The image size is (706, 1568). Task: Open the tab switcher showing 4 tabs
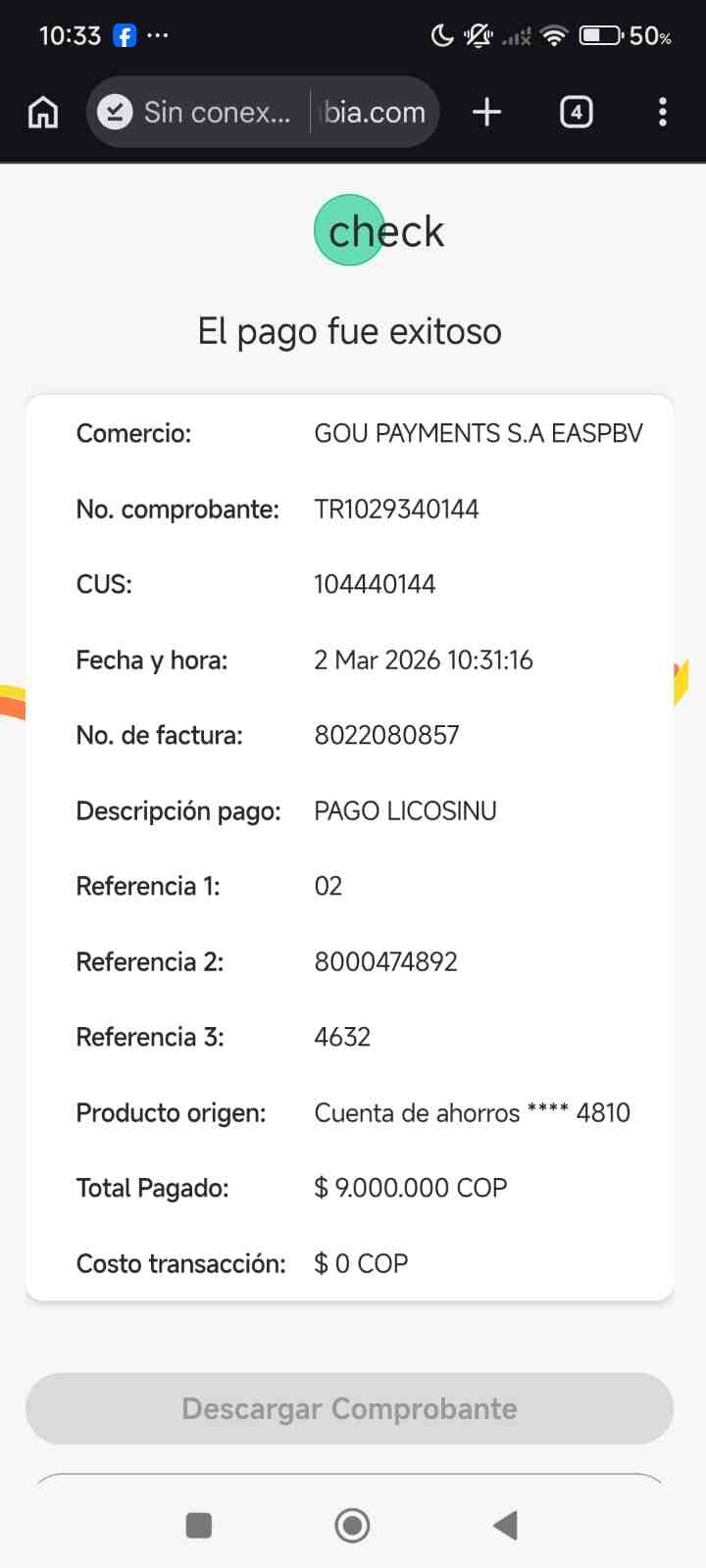(576, 112)
